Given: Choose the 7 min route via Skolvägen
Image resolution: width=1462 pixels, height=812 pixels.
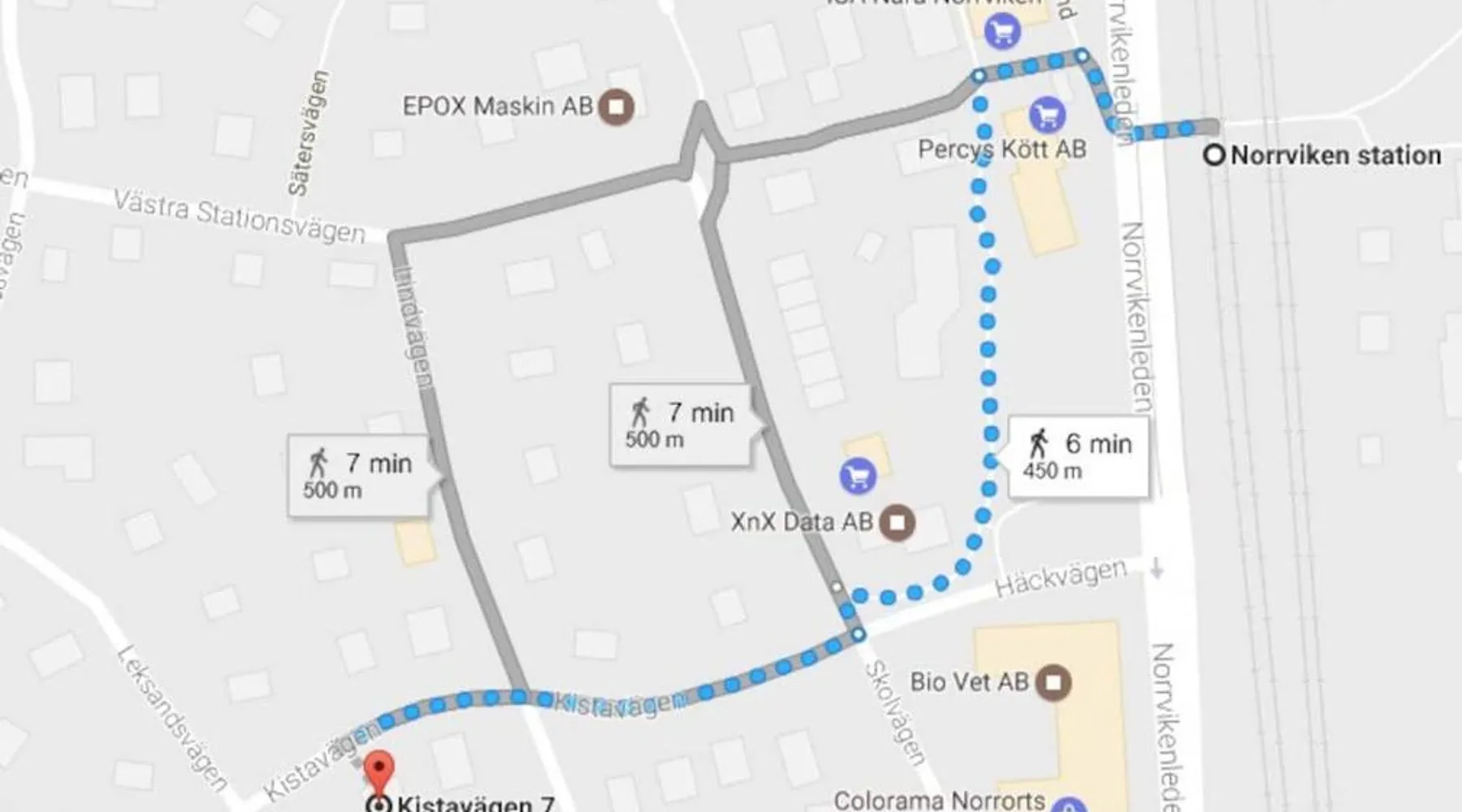Looking at the screenshot, I should point(681,425).
